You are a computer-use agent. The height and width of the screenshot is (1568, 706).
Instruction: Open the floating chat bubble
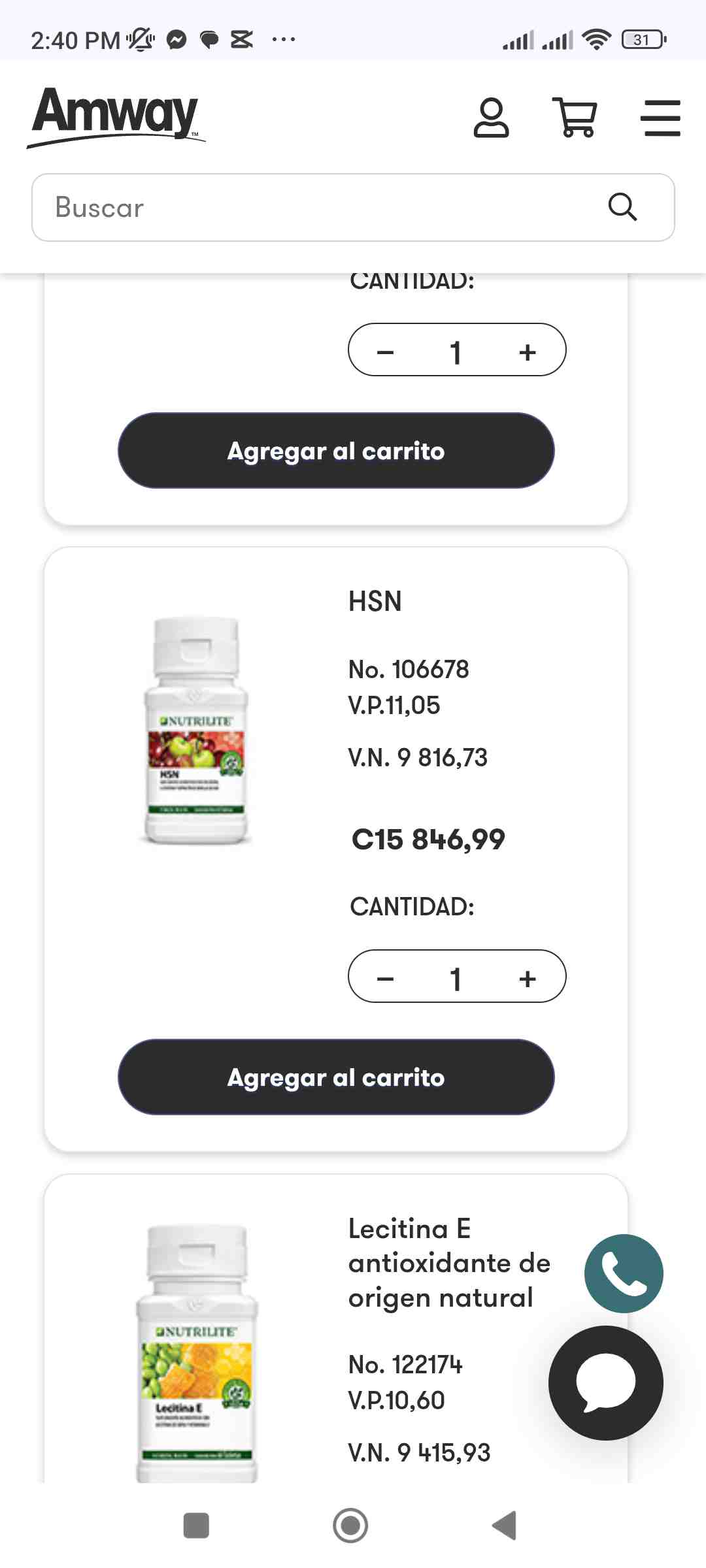[606, 1383]
